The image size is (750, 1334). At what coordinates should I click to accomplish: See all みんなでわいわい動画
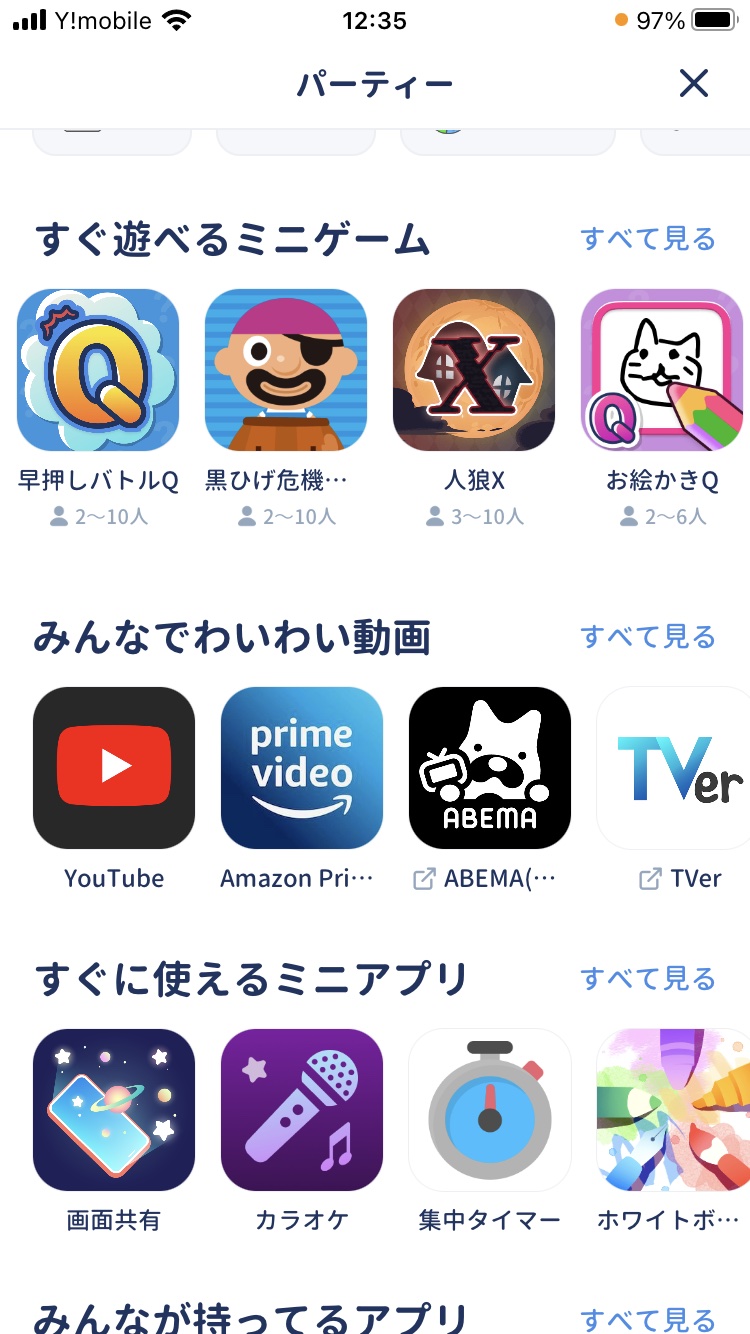point(648,636)
